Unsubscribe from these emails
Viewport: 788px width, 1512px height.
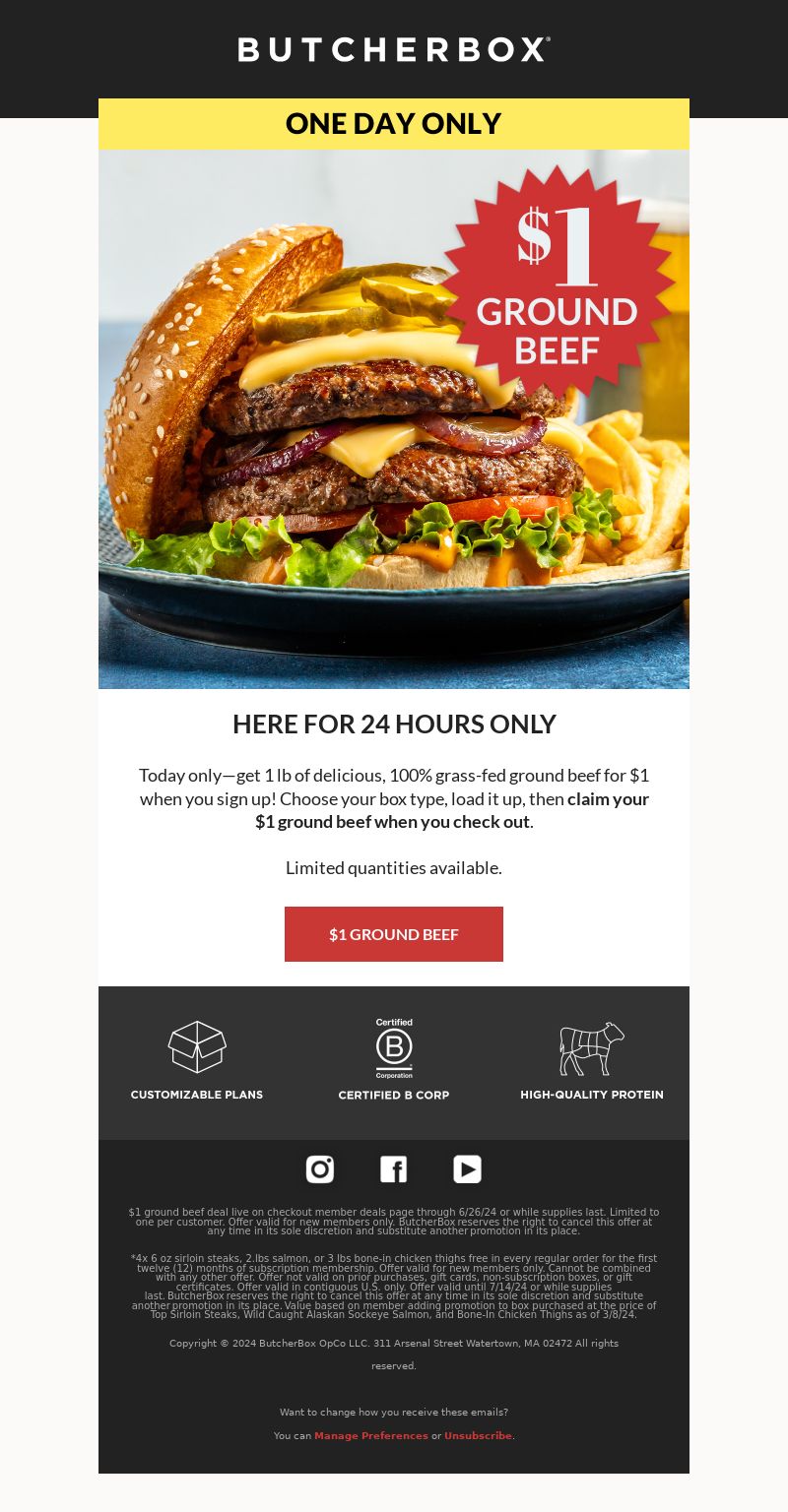coord(478,1435)
